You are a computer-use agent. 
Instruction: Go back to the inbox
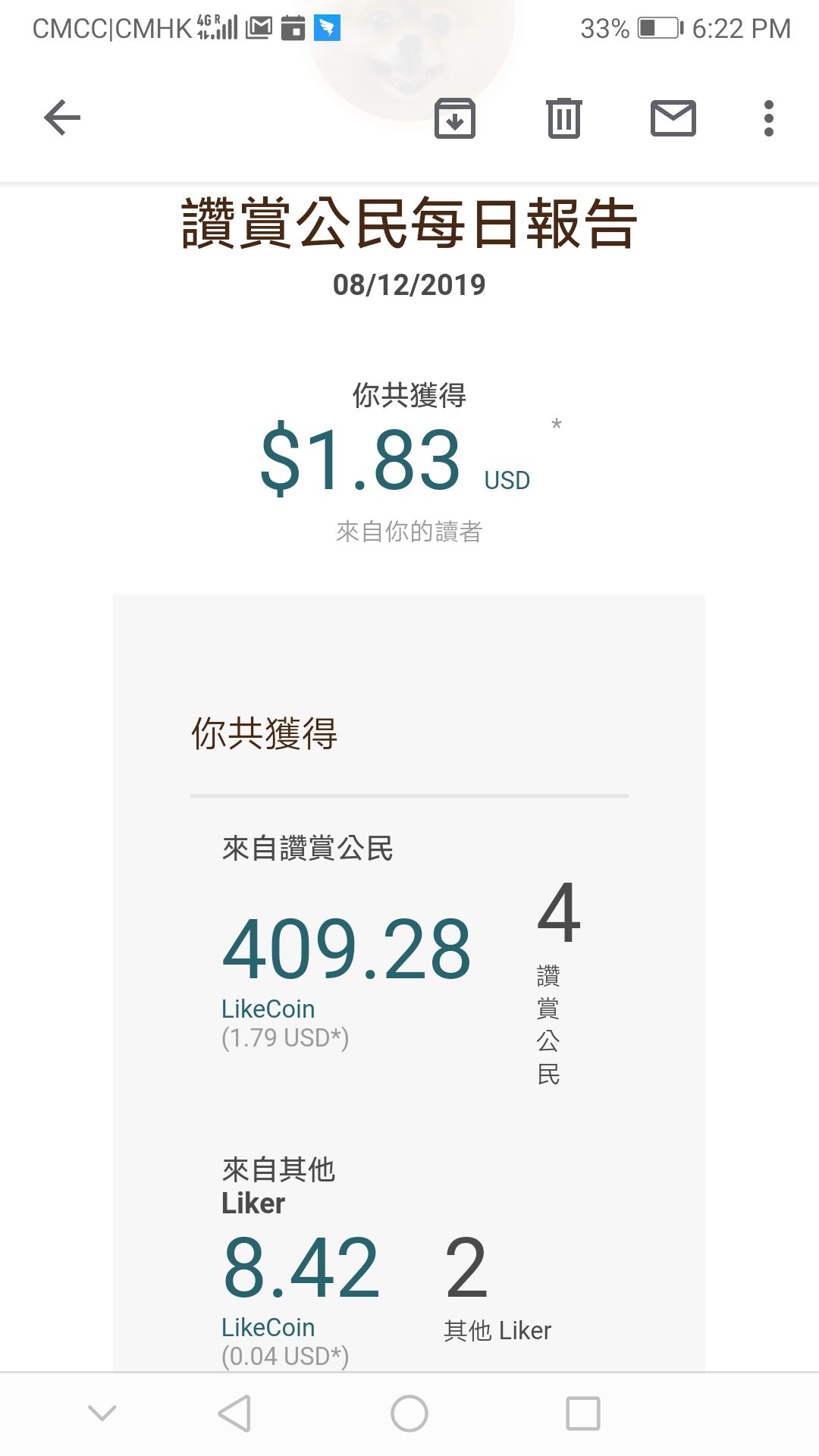tap(62, 118)
